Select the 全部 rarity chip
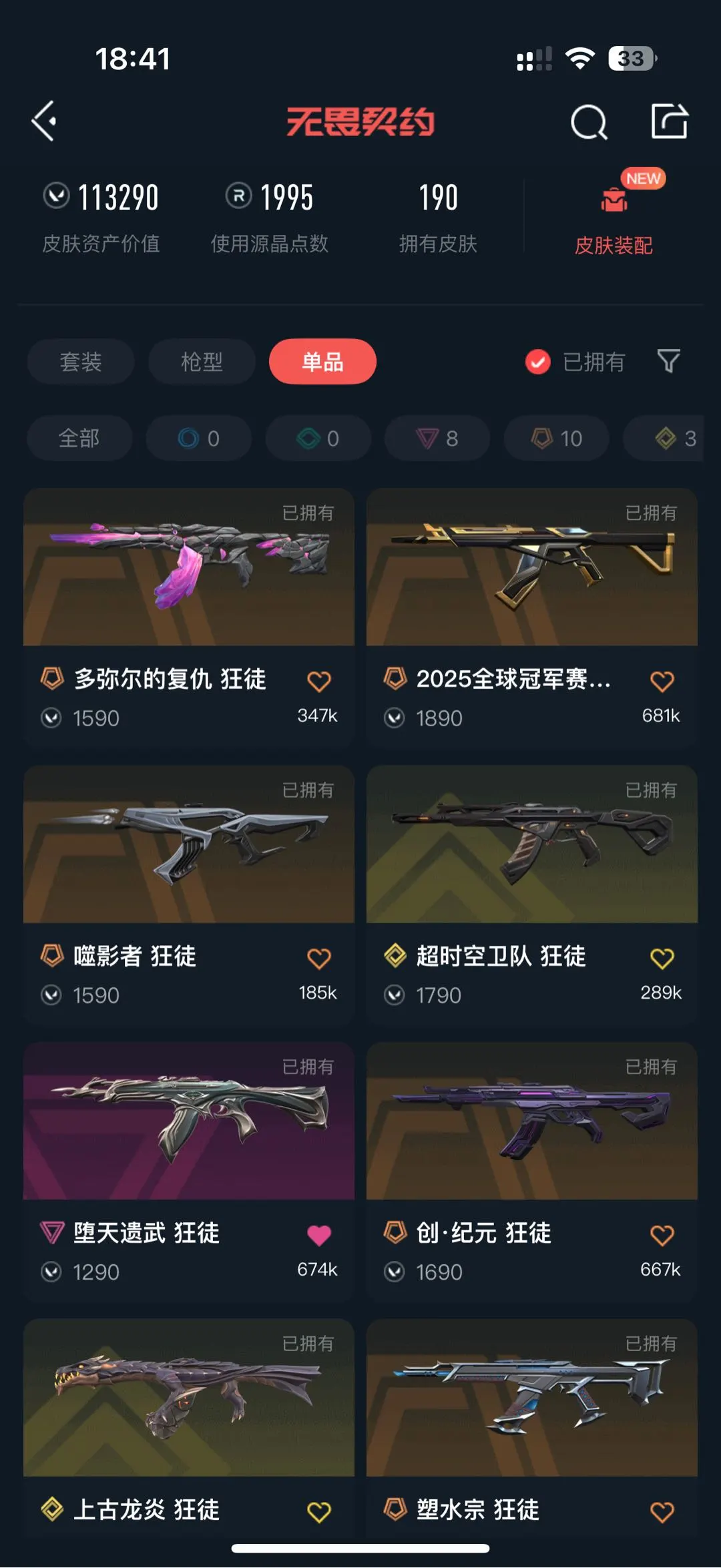Viewport: 721px width, 1568px height. coord(79,439)
